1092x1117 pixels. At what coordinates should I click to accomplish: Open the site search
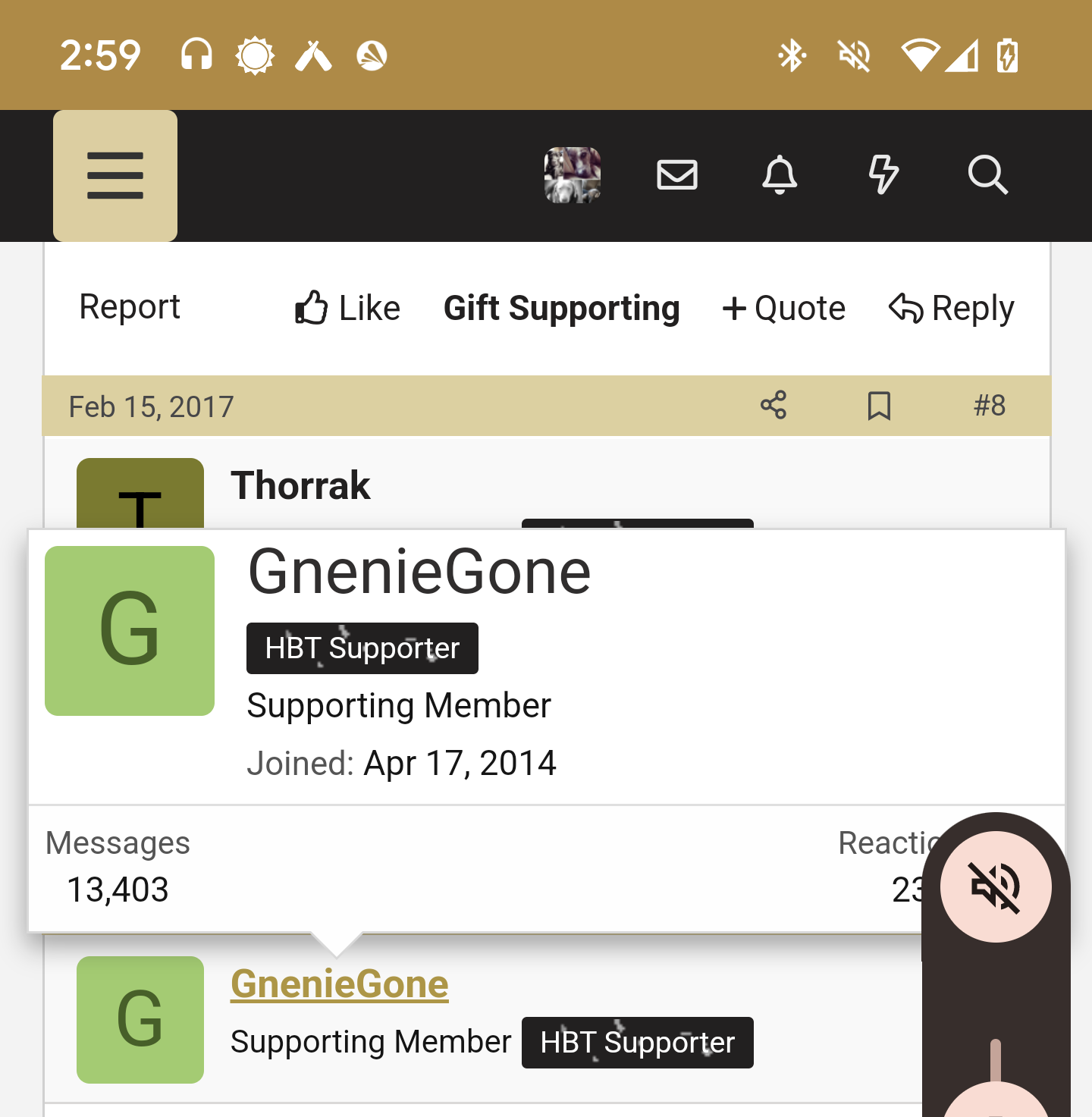coord(987,175)
